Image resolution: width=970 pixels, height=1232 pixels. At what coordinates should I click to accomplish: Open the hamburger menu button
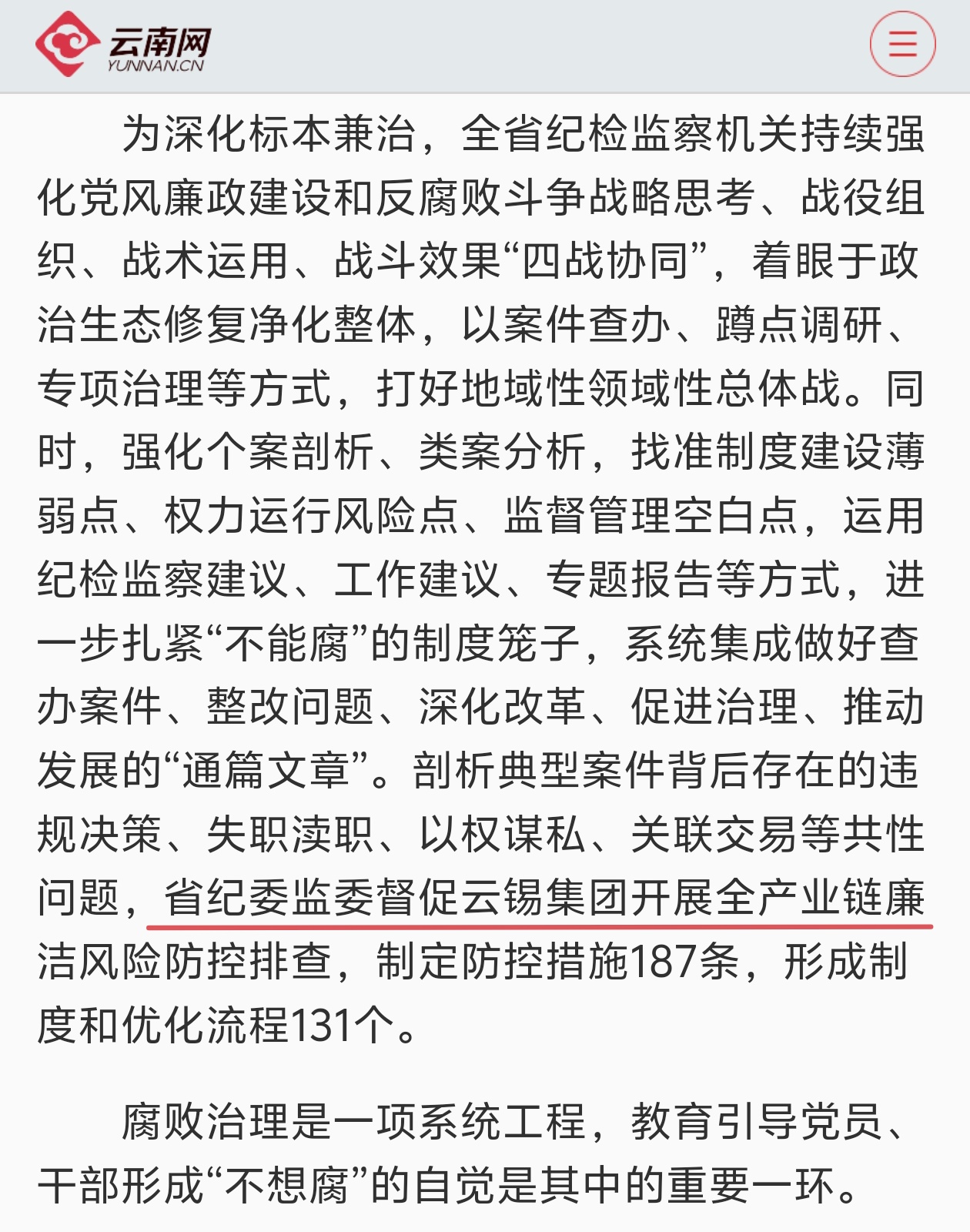coord(902,44)
